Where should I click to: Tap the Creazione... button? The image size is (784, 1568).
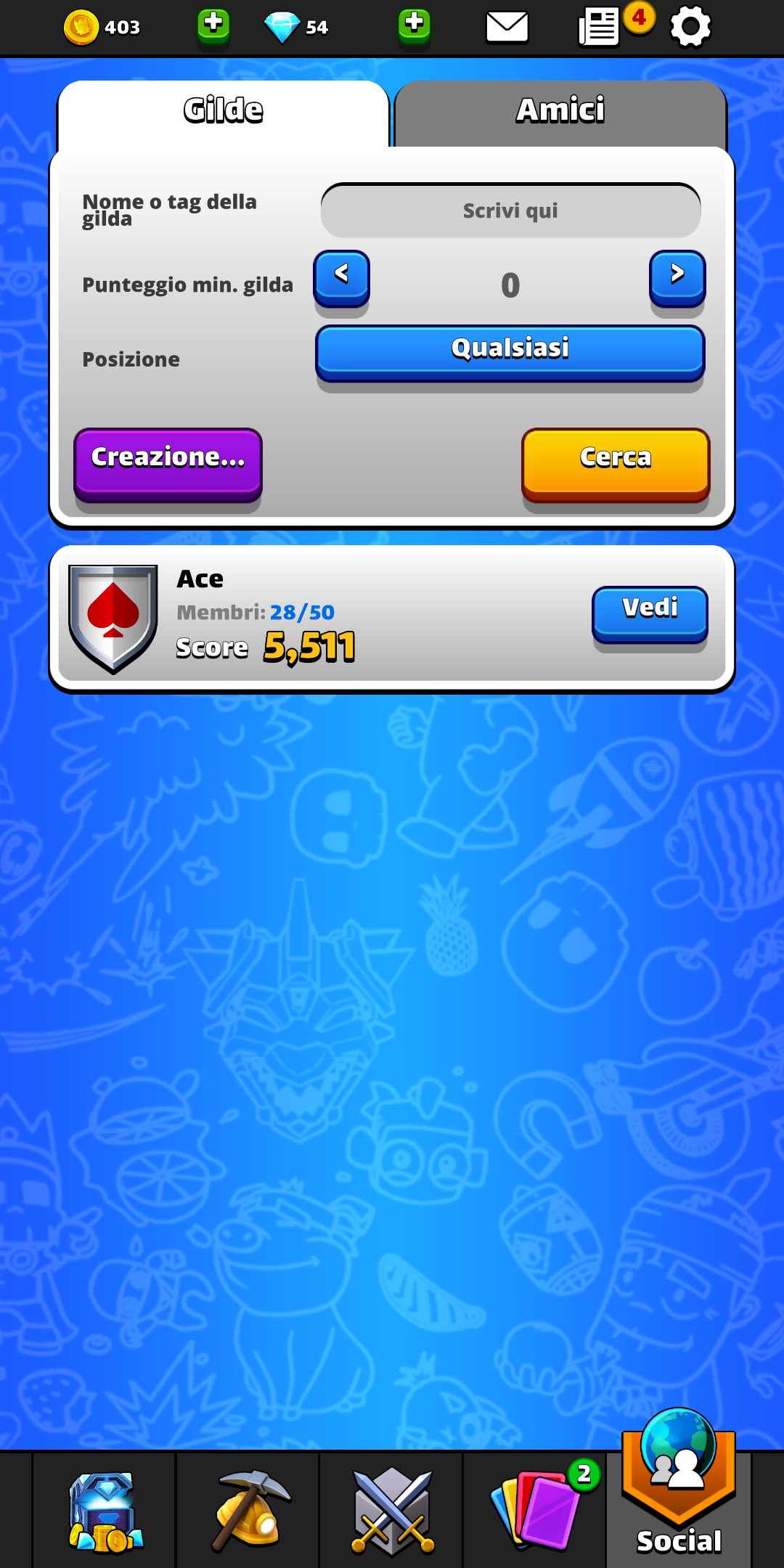168,465
